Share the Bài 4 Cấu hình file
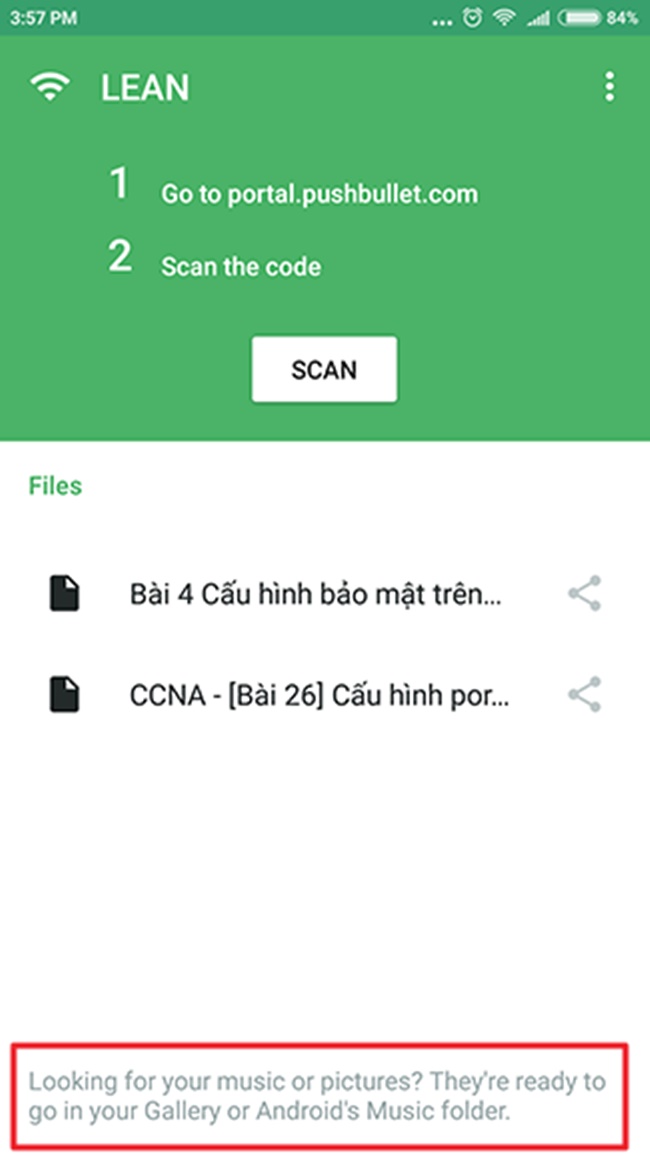 (x=584, y=593)
